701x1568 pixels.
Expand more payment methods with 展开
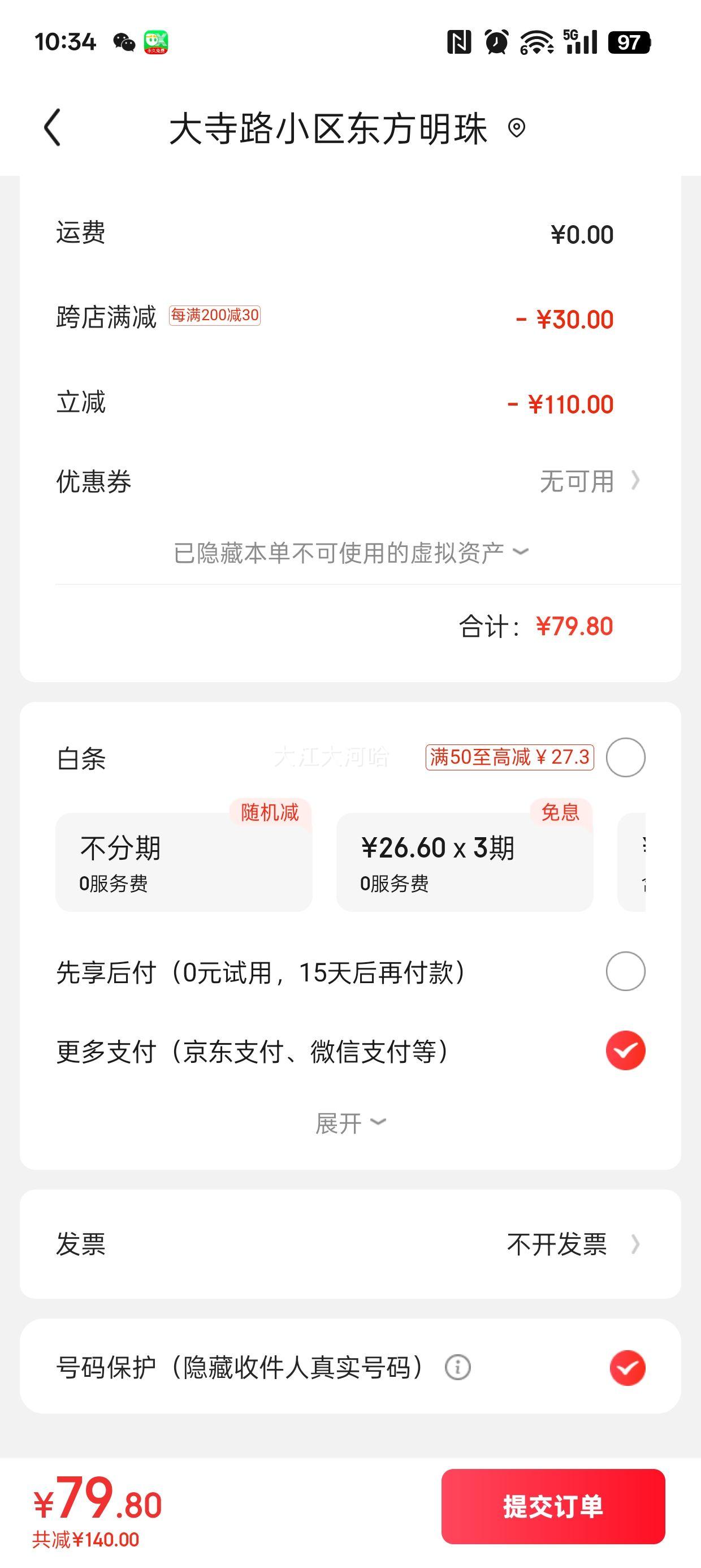[351, 1123]
